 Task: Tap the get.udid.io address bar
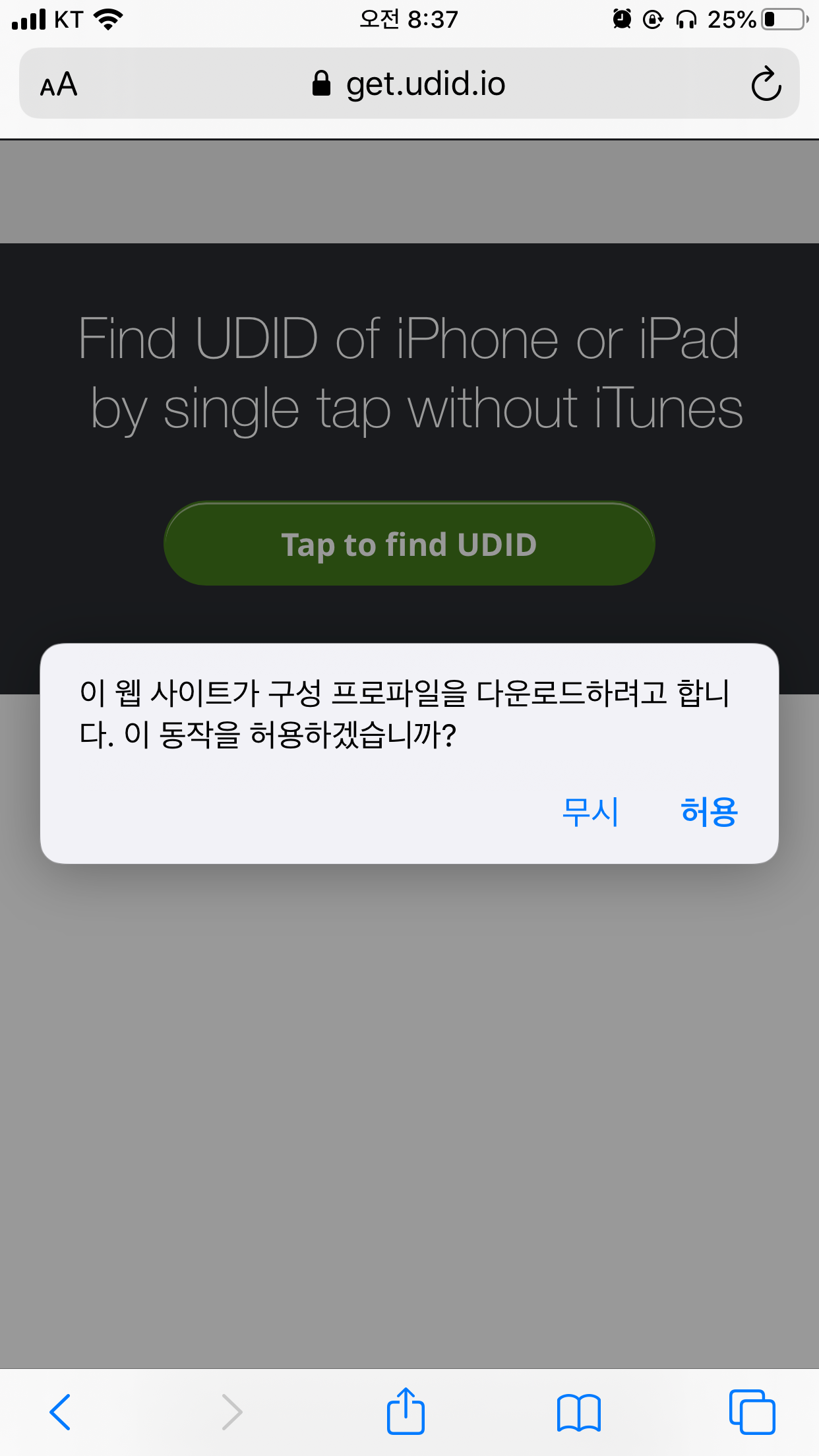425,83
